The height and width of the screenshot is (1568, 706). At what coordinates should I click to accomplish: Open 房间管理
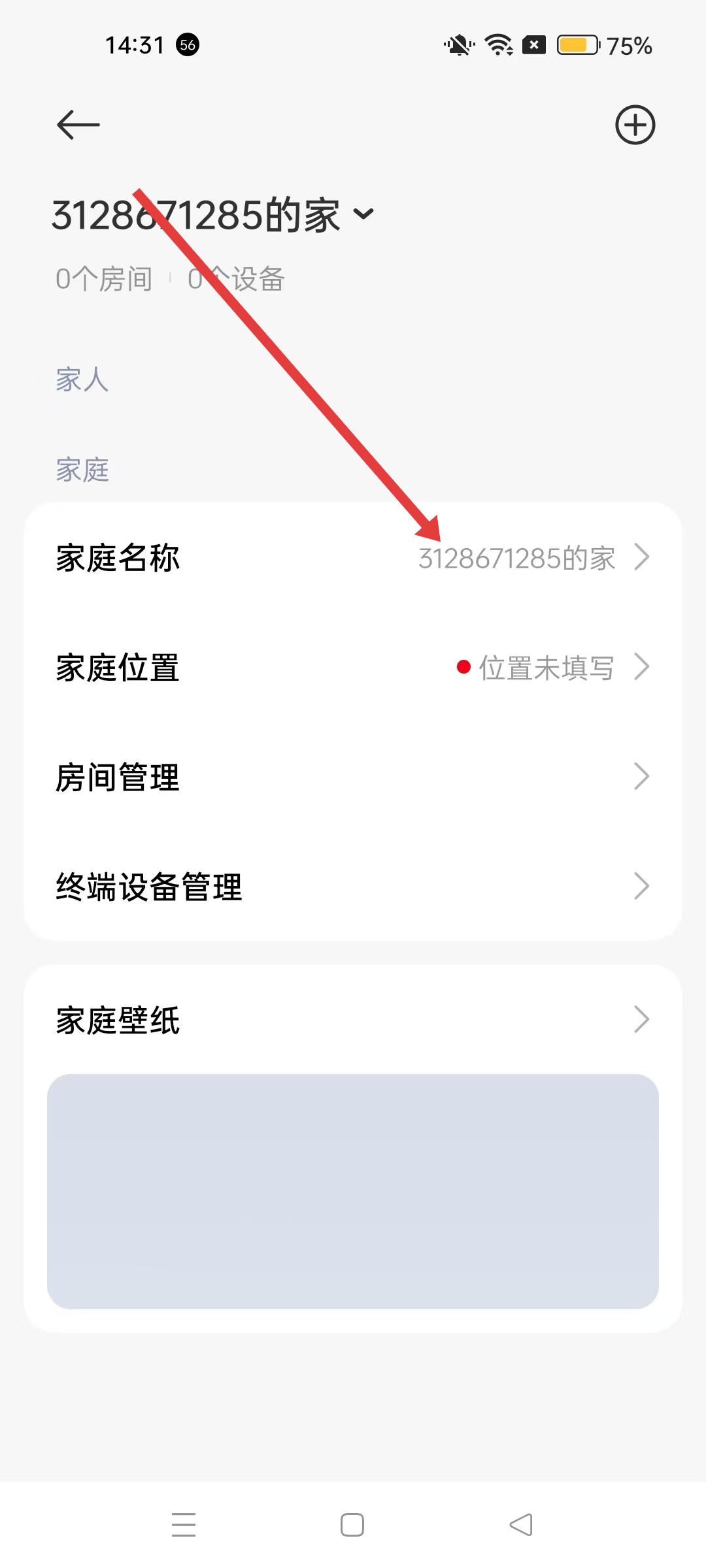(x=353, y=777)
